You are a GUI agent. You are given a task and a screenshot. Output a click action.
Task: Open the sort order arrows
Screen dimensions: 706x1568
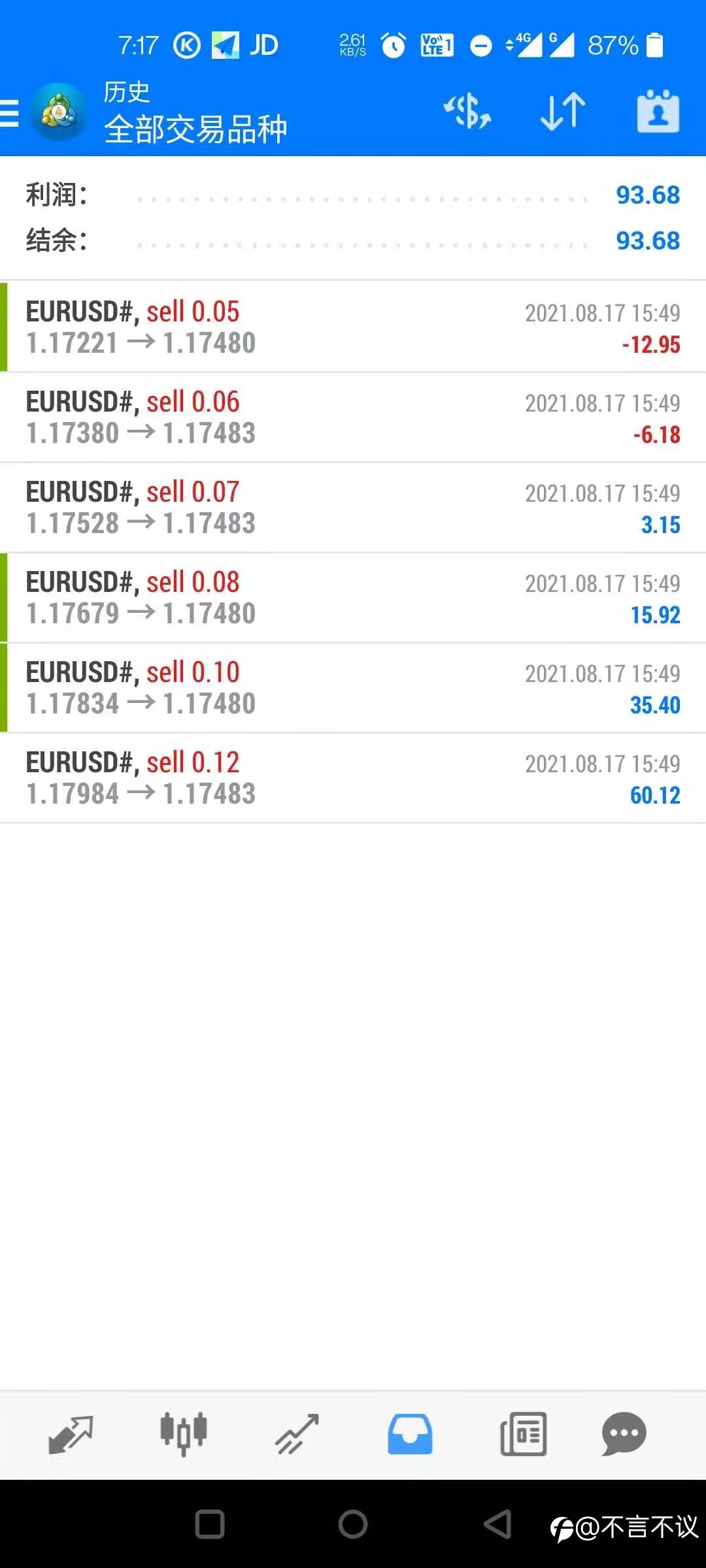pos(563,111)
